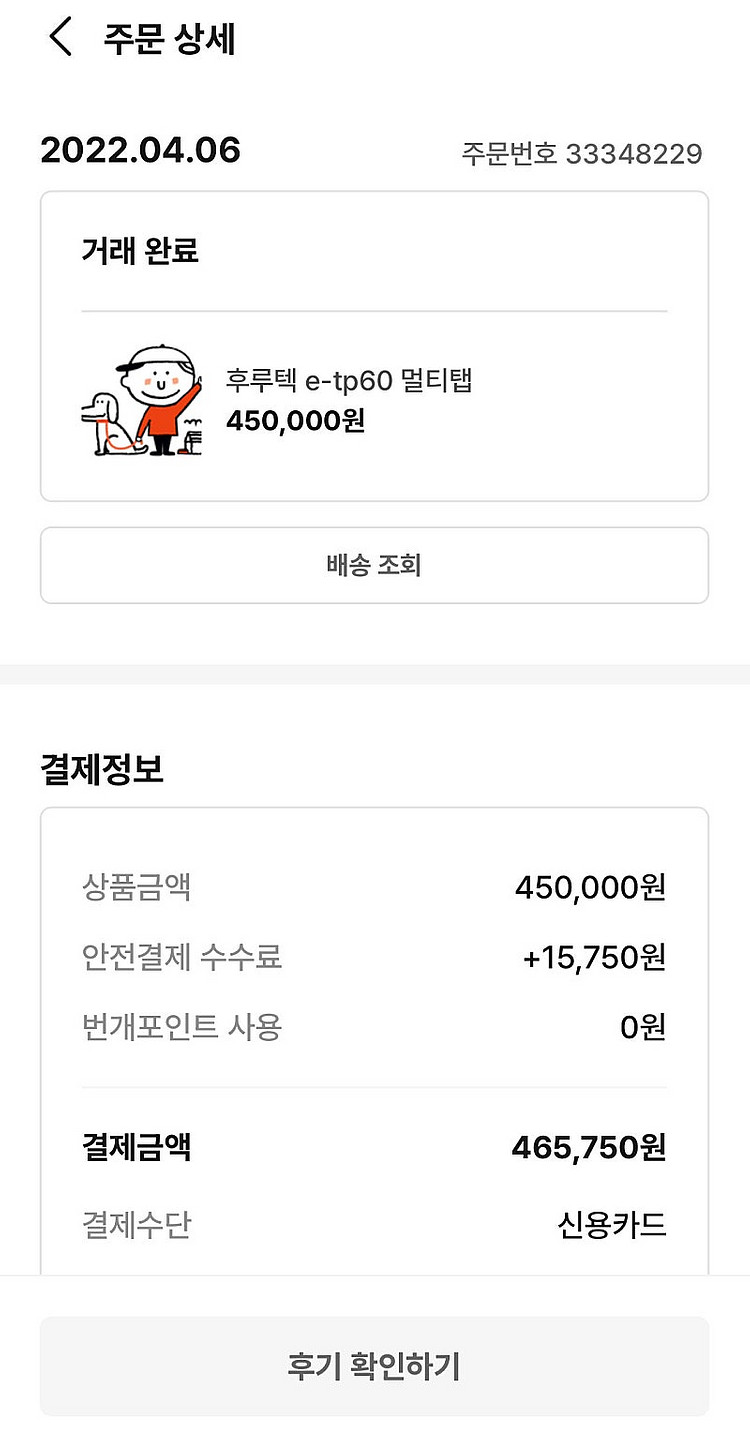Screen dimensions: 750x1441
Task: Tap 후기 확인하기 button
Action: [x=374, y=1366]
